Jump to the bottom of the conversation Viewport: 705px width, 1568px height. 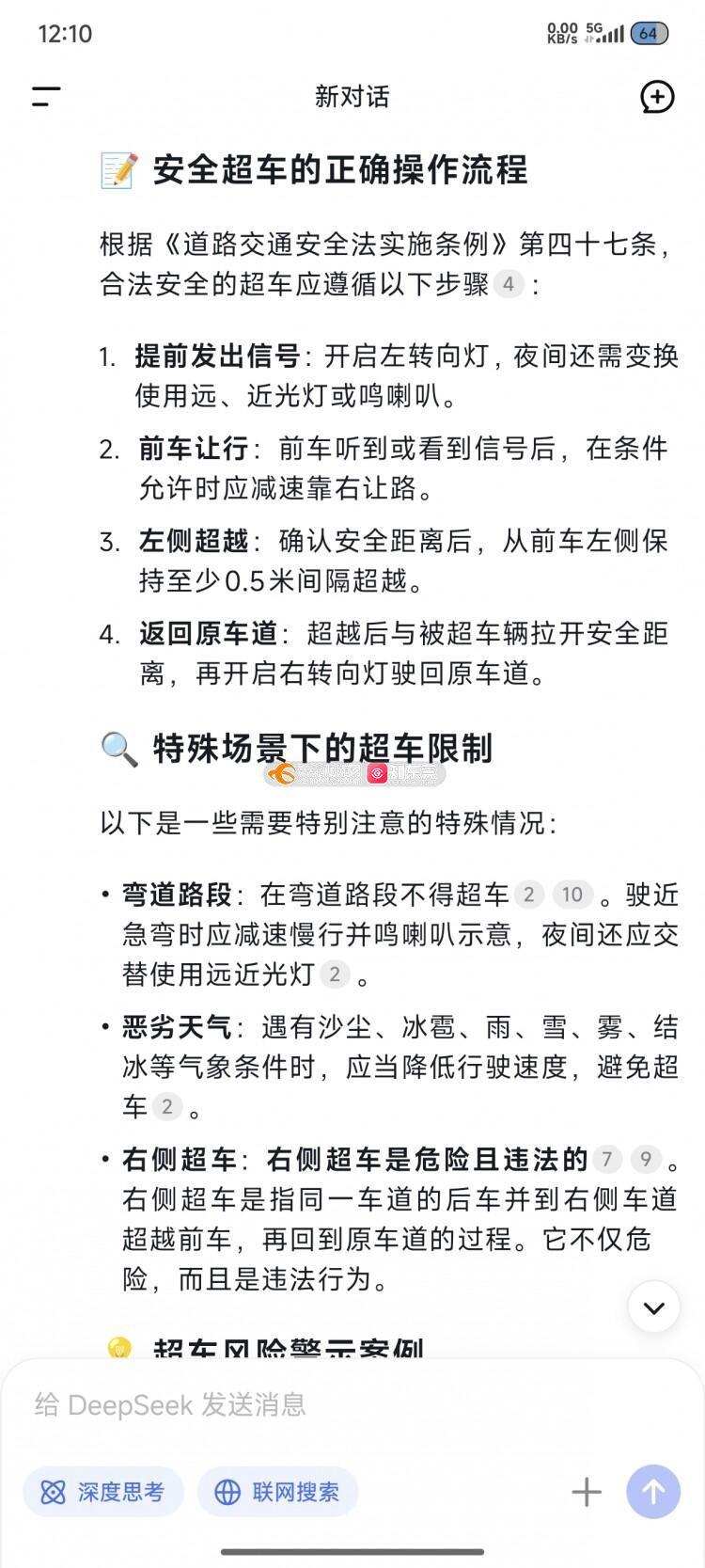(653, 1307)
